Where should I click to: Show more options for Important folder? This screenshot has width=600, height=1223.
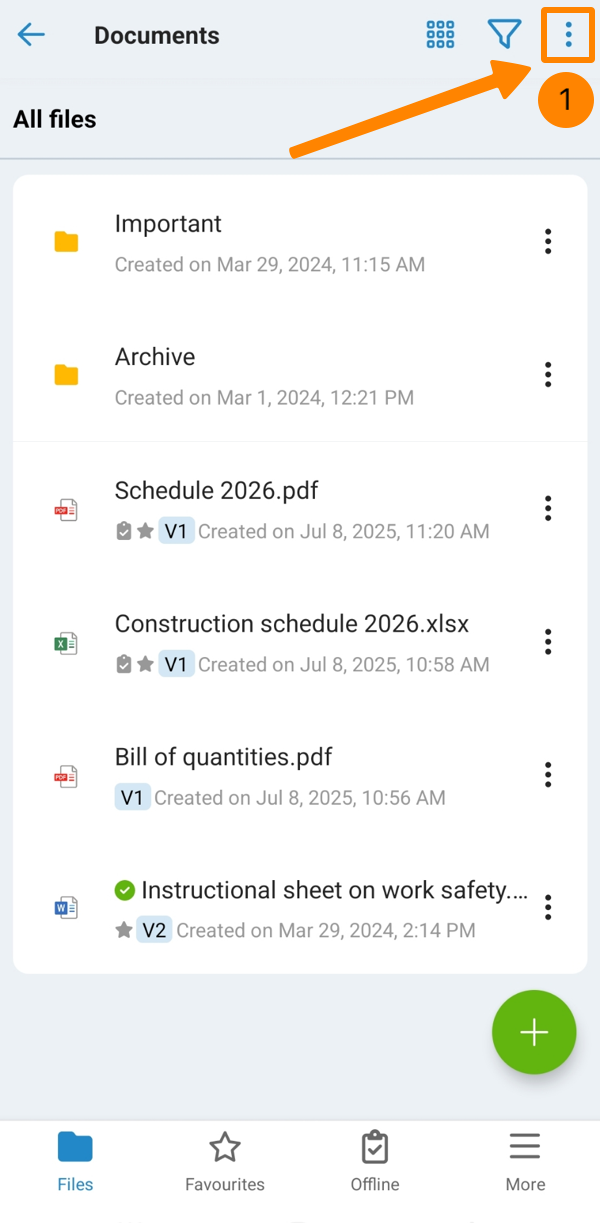click(x=548, y=241)
